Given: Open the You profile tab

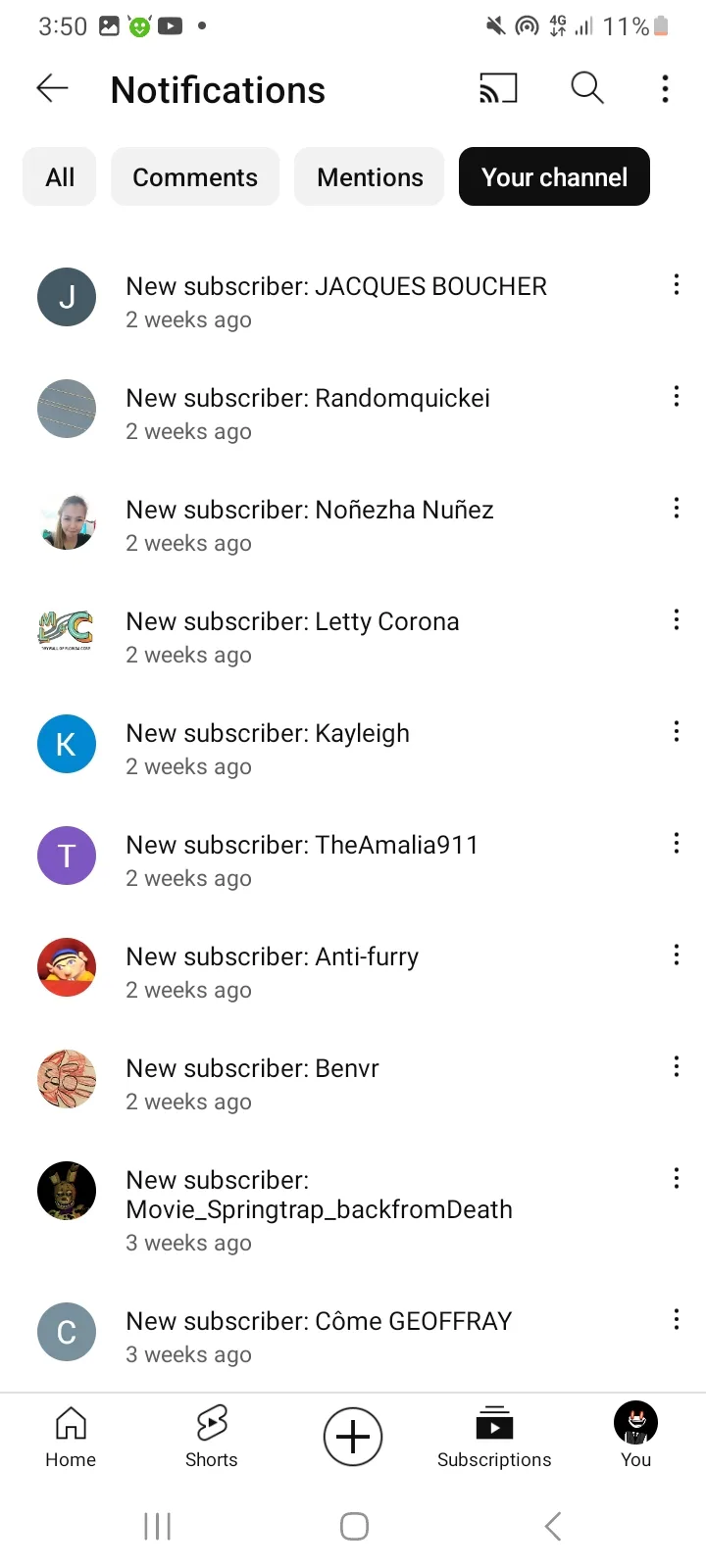Looking at the screenshot, I should [x=635, y=1437].
